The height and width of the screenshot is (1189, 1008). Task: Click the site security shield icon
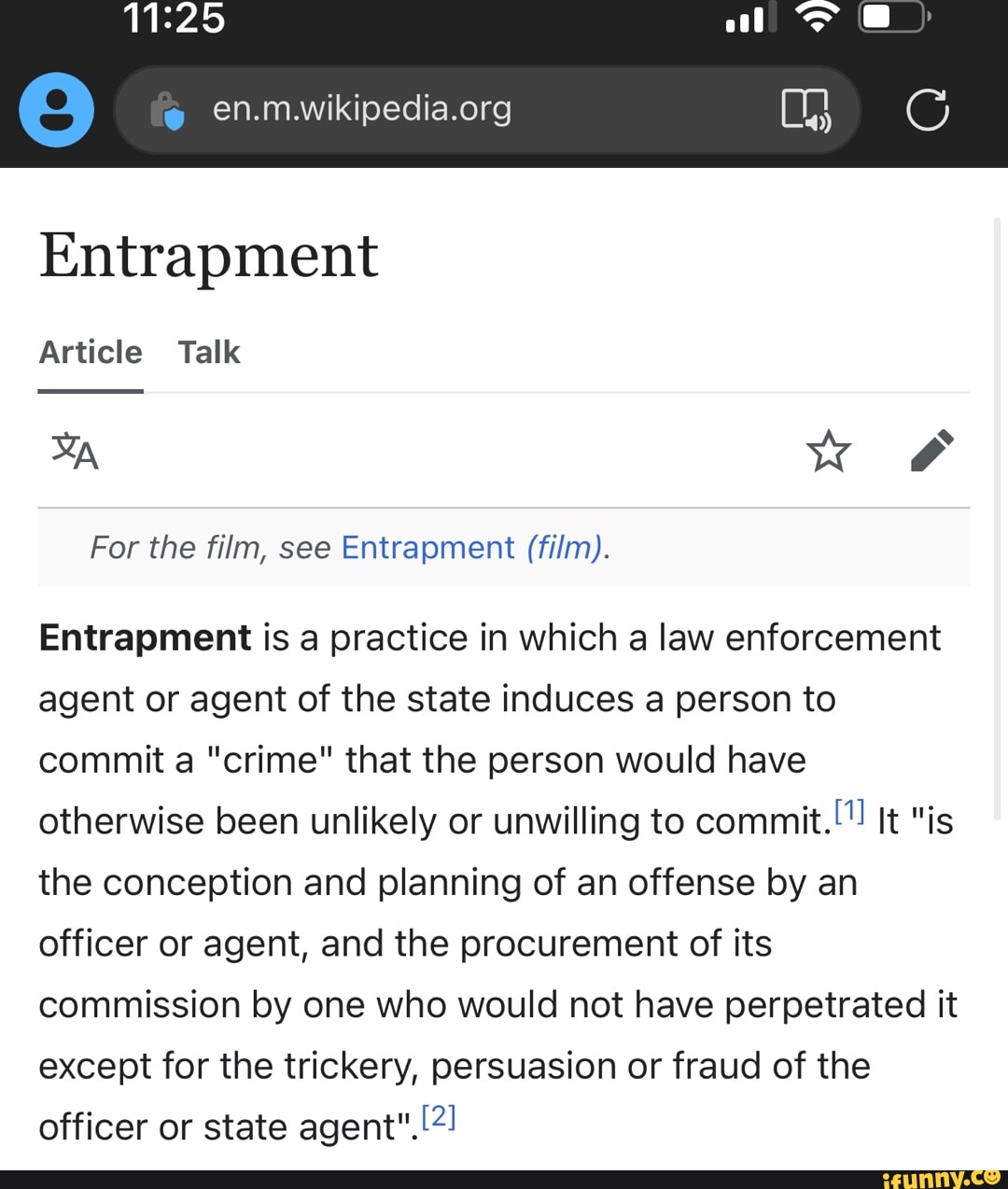(x=168, y=109)
